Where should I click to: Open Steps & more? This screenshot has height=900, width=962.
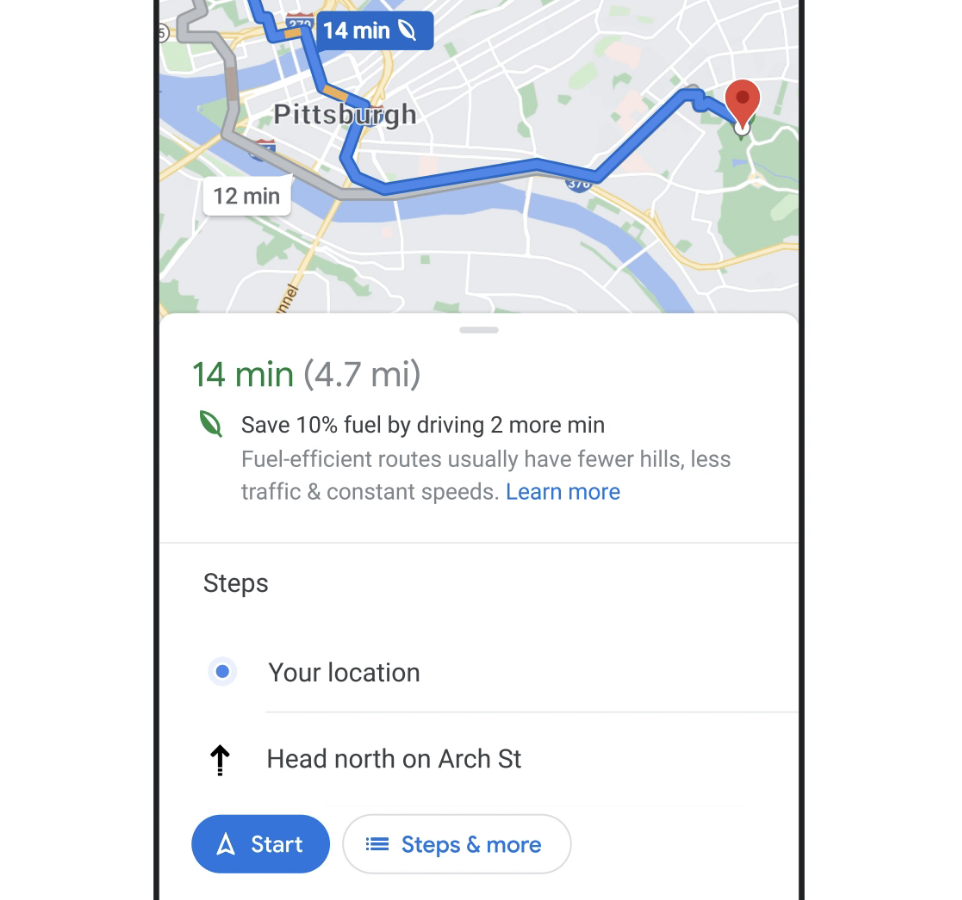click(x=456, y=844)
